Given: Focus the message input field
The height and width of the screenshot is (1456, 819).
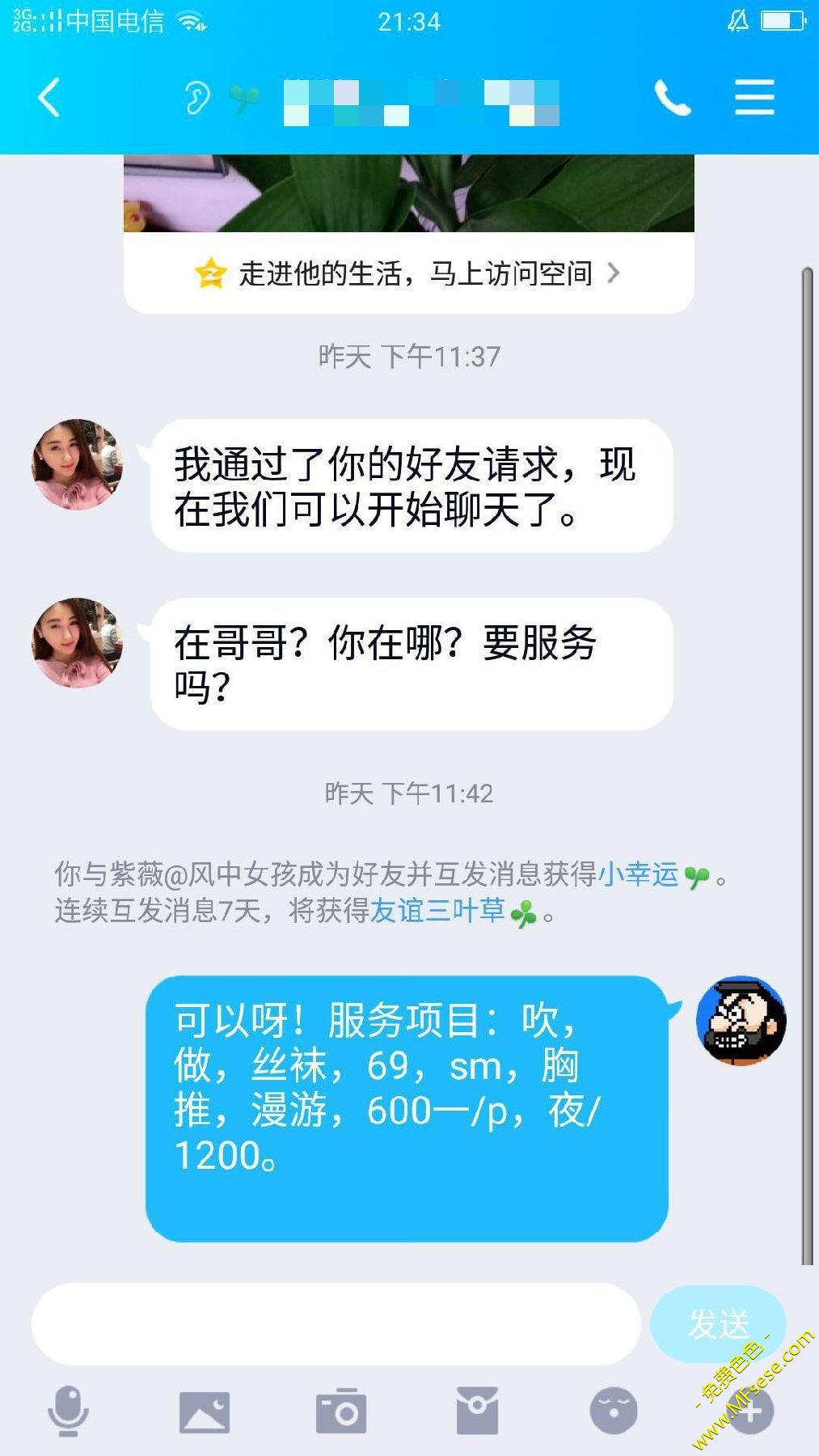Looking at the screenshot, I should [336, 1324].
